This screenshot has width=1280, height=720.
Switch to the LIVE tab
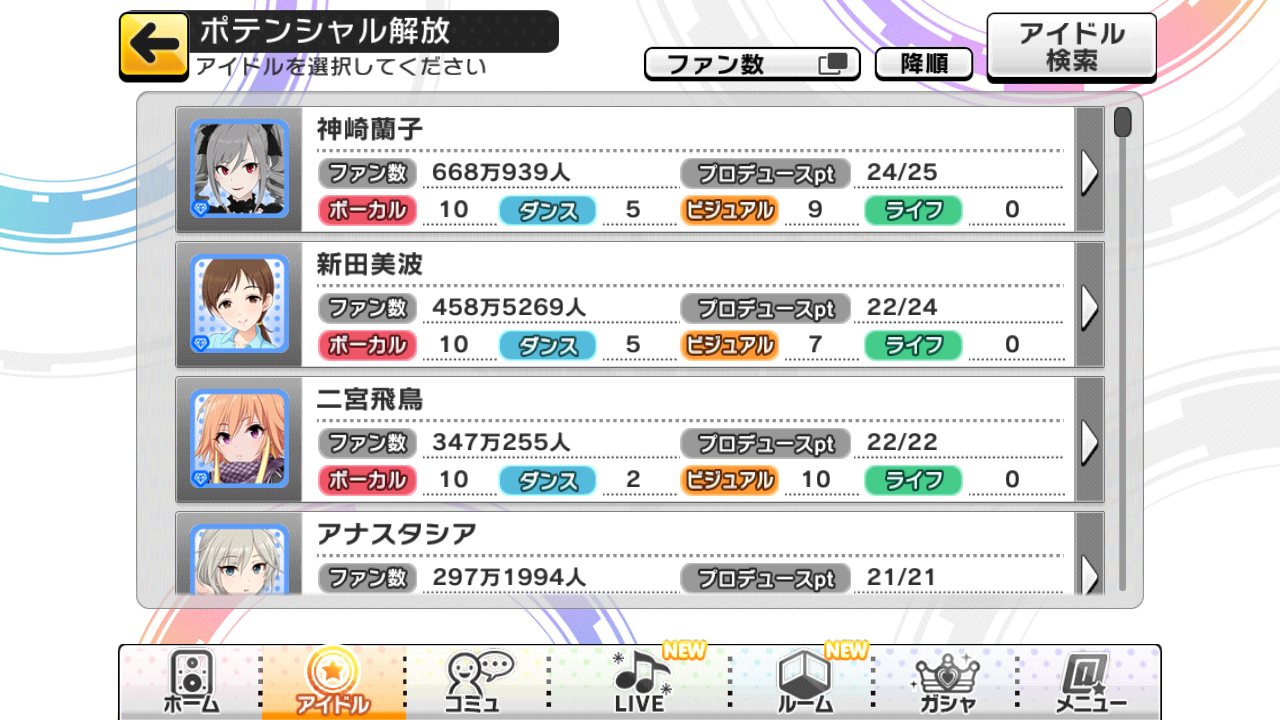[x=640, y=682]
